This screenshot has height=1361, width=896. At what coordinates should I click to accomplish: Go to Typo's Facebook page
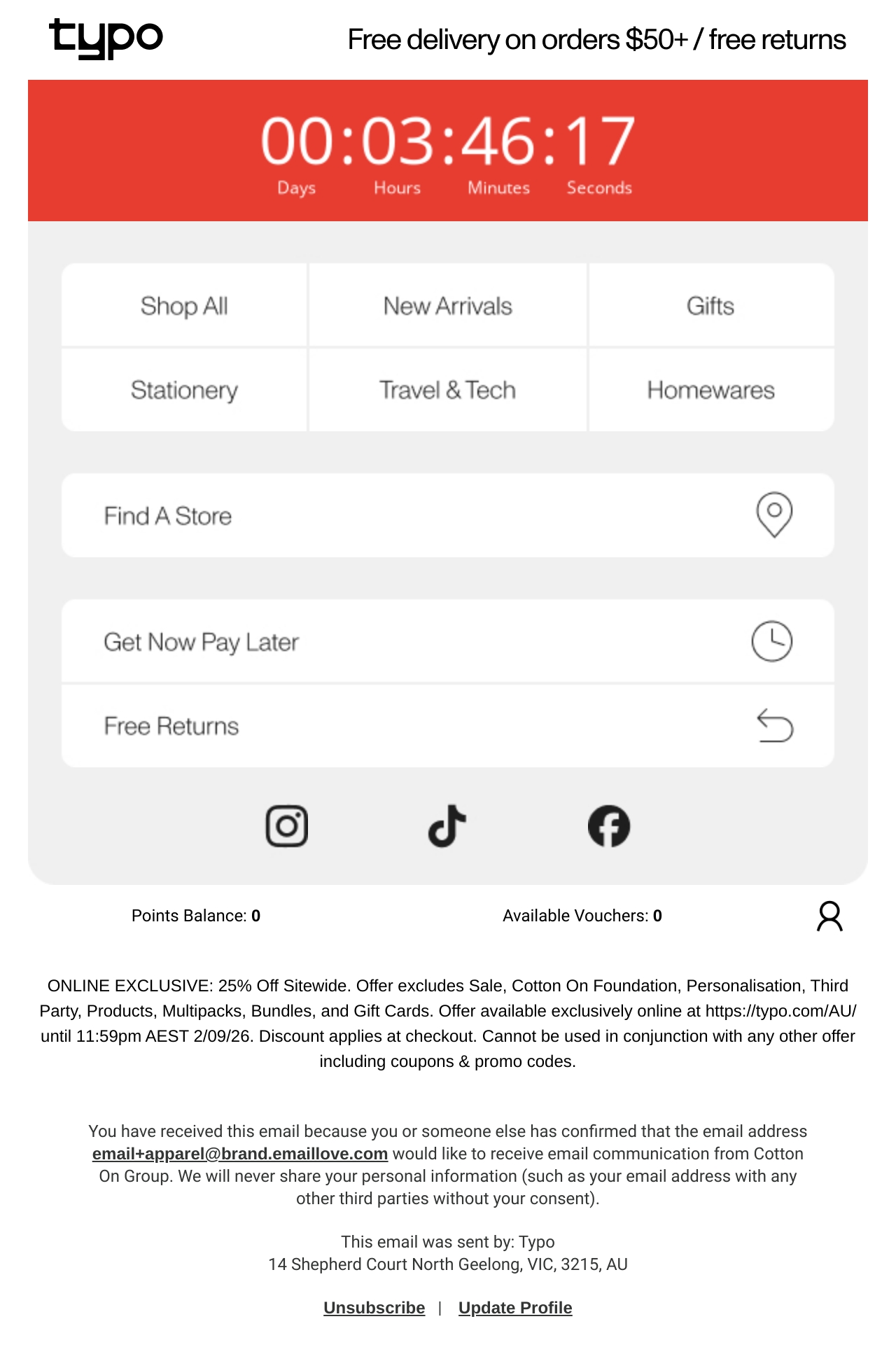pyautogui.click(x=609, y=826)
